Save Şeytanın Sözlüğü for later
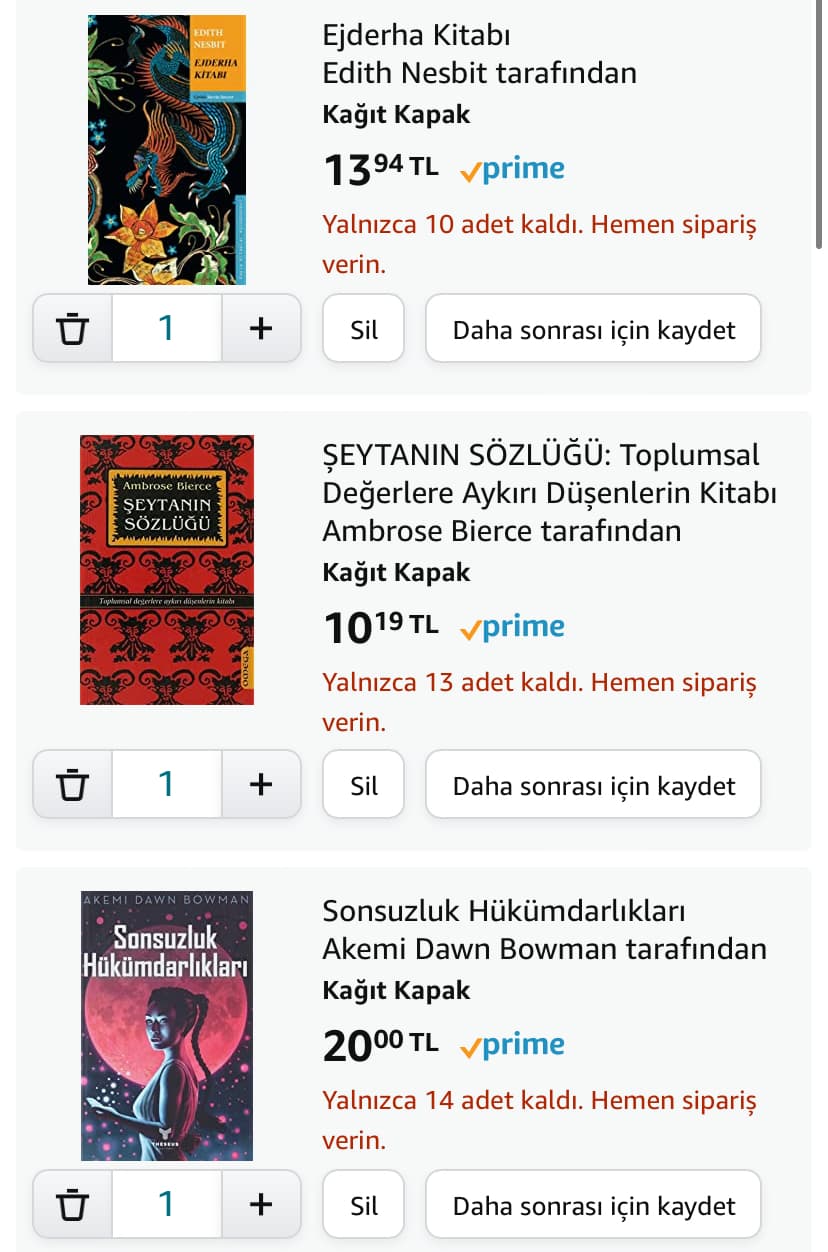 (593, 785)
